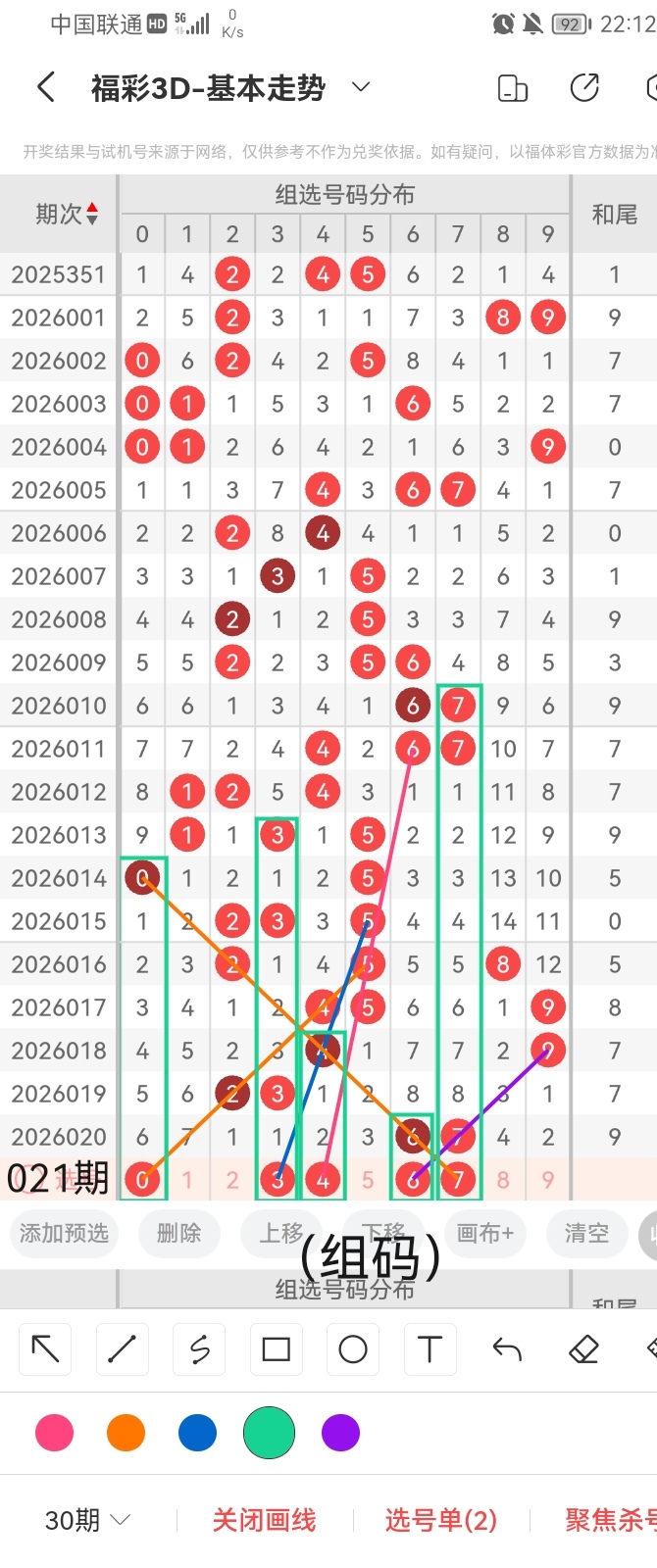Select the text tool
657x1568 pixels.
point(430,1349)
